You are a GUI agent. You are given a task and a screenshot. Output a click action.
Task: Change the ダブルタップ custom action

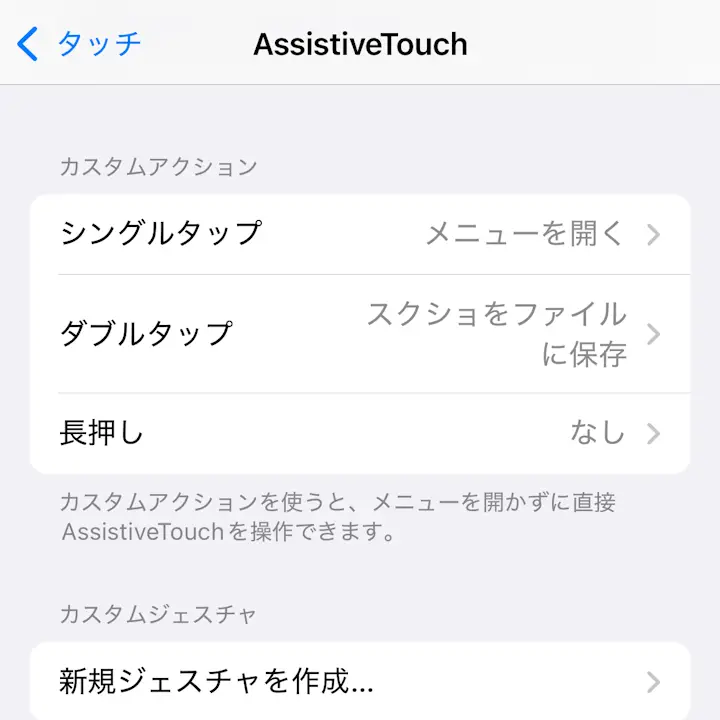pos(360,333)
